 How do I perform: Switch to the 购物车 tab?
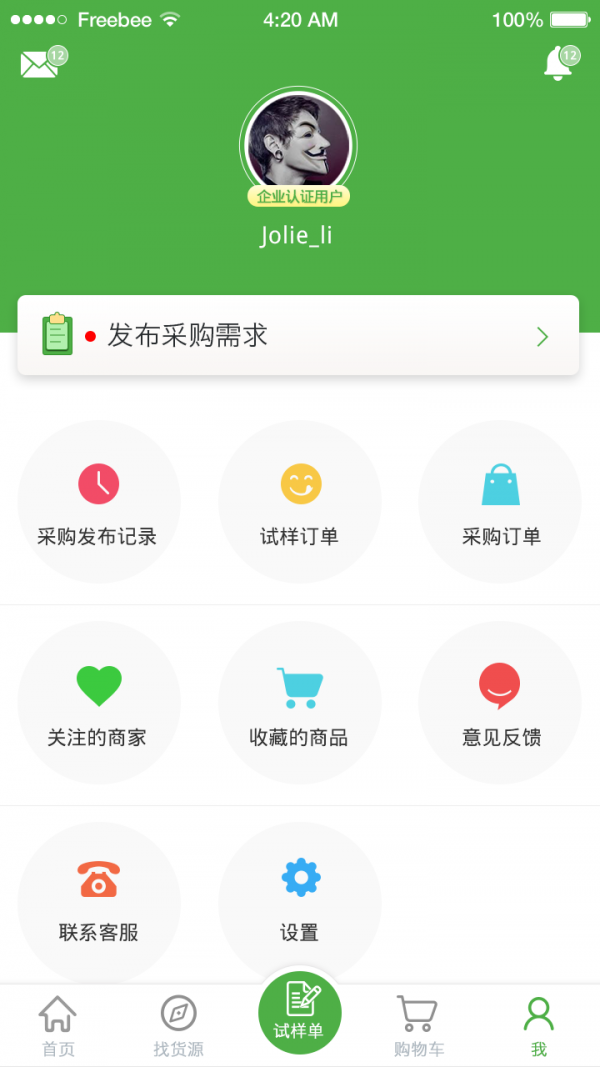(x=419, y=1026)
